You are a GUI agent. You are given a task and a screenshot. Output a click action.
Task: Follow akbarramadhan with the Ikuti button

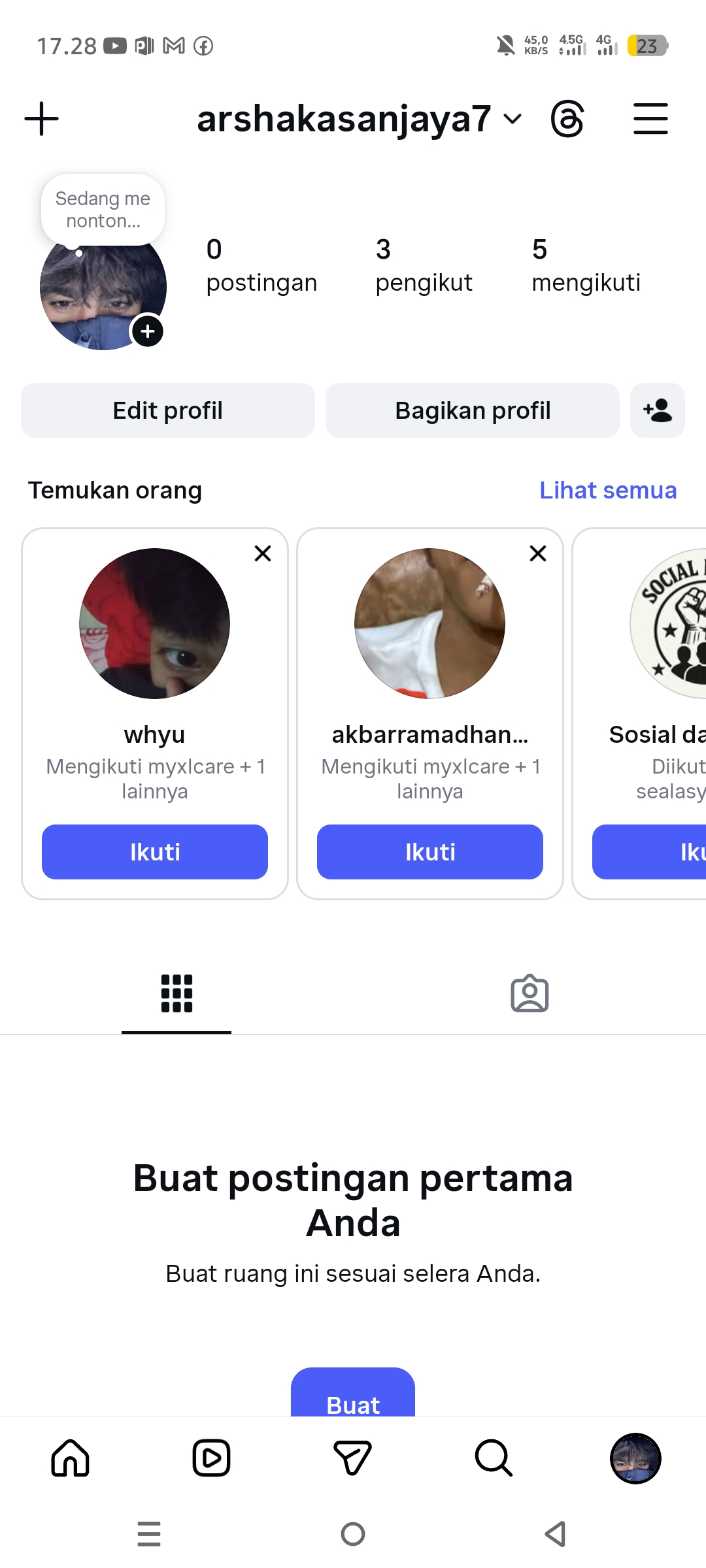pyautogui.click(x=430, y=852)
